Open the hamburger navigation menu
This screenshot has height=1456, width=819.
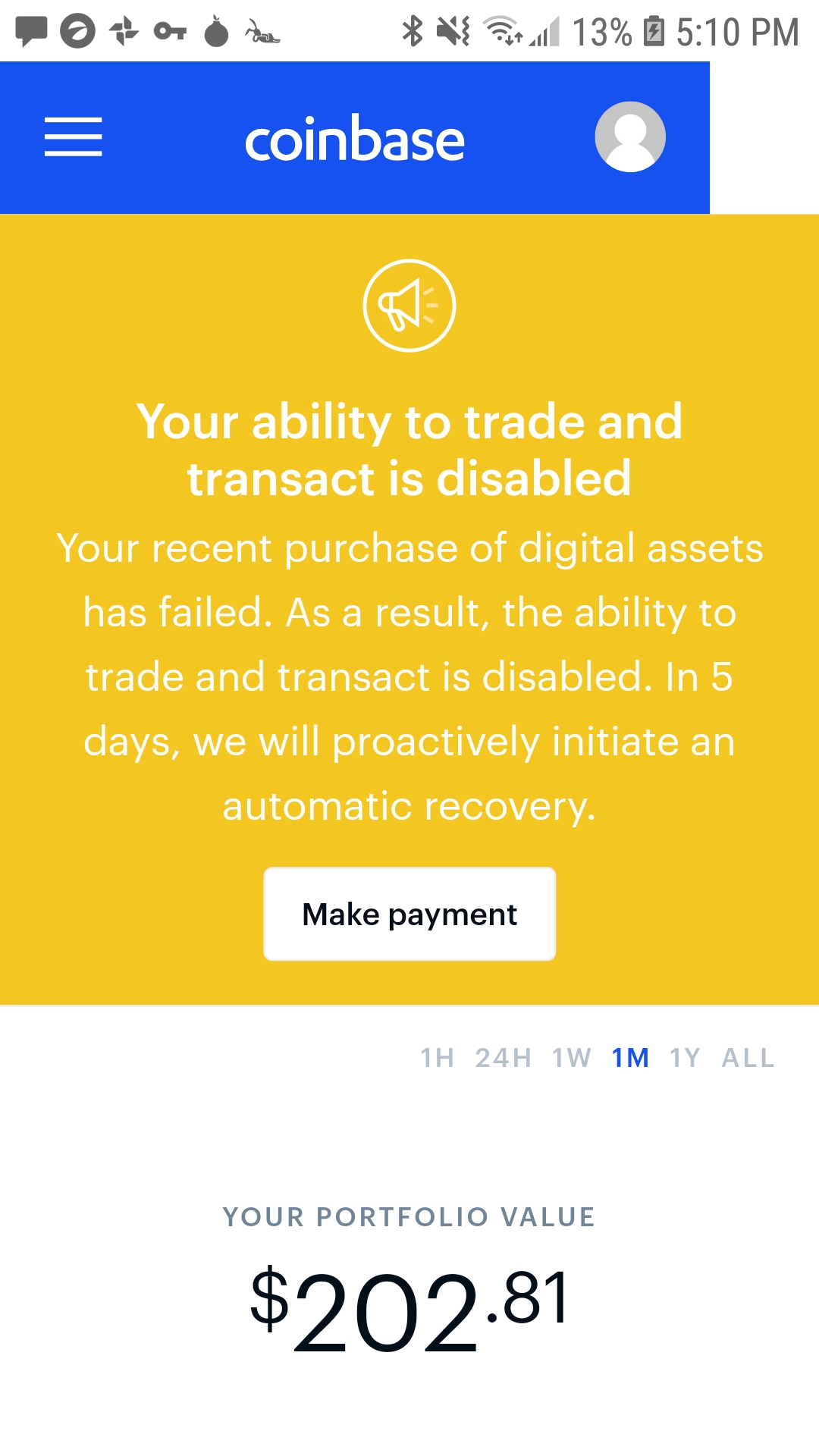(73, 137)
